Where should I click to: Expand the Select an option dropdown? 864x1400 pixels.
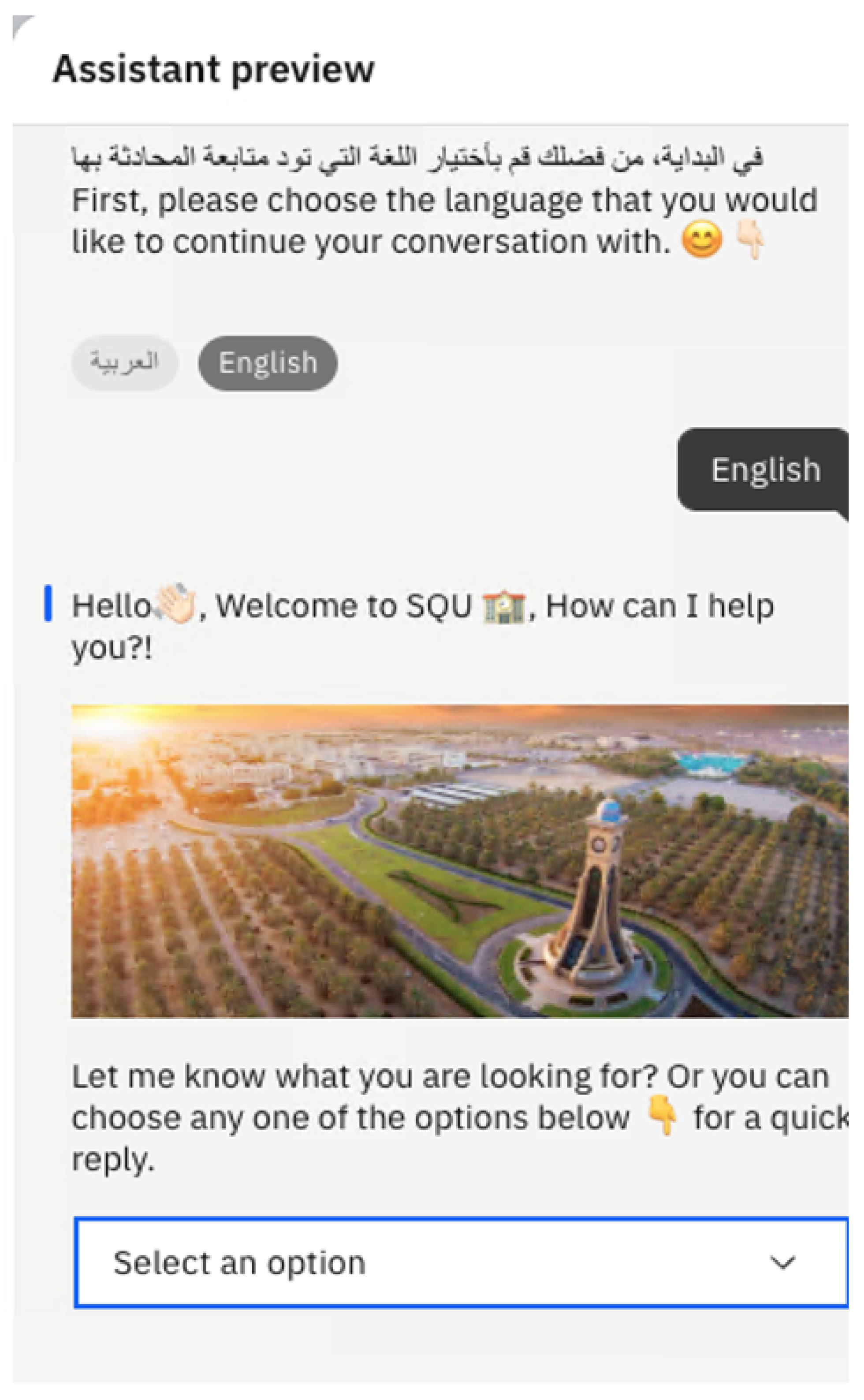click(461, 1262)
